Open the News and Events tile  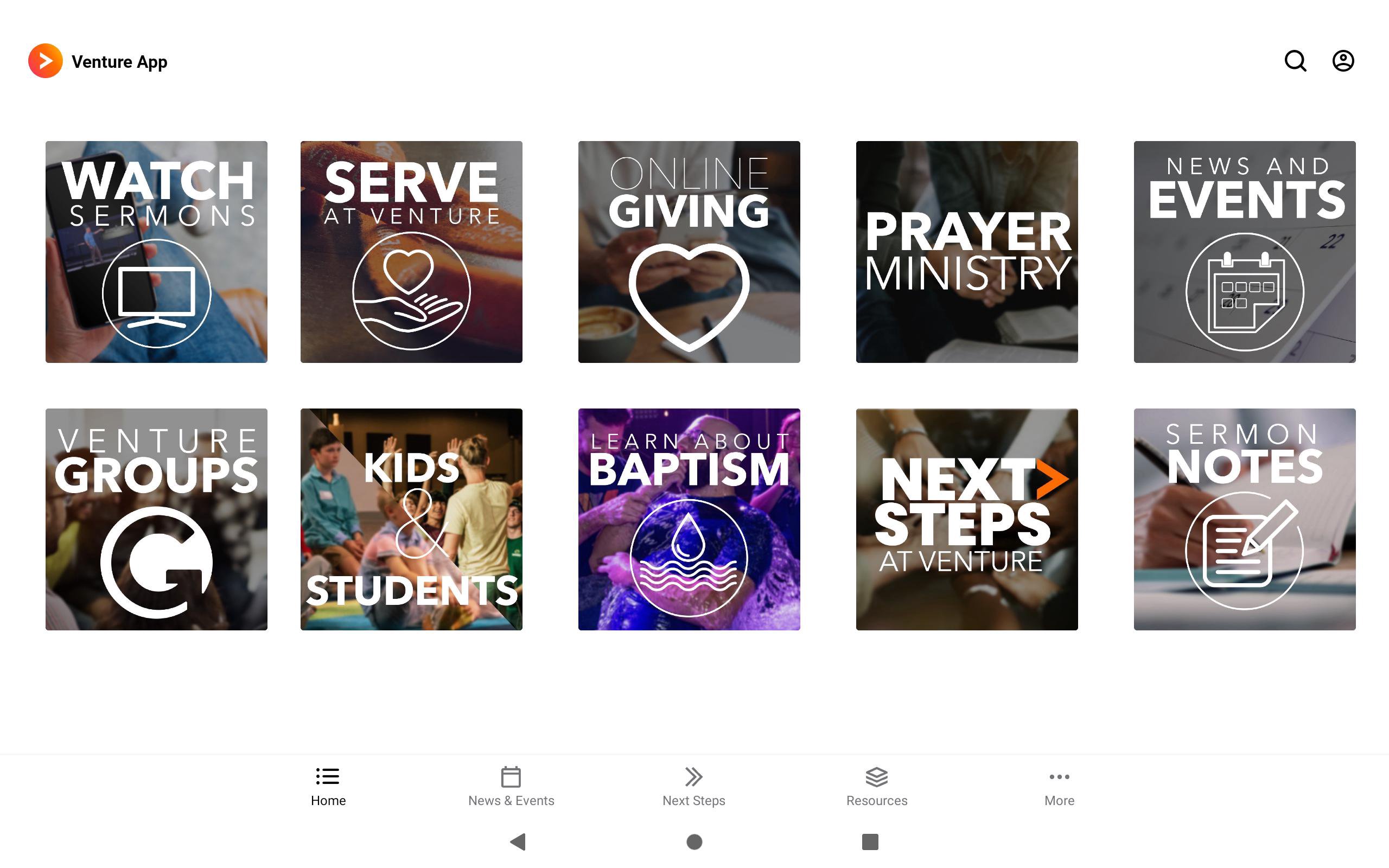[1244, 252]
